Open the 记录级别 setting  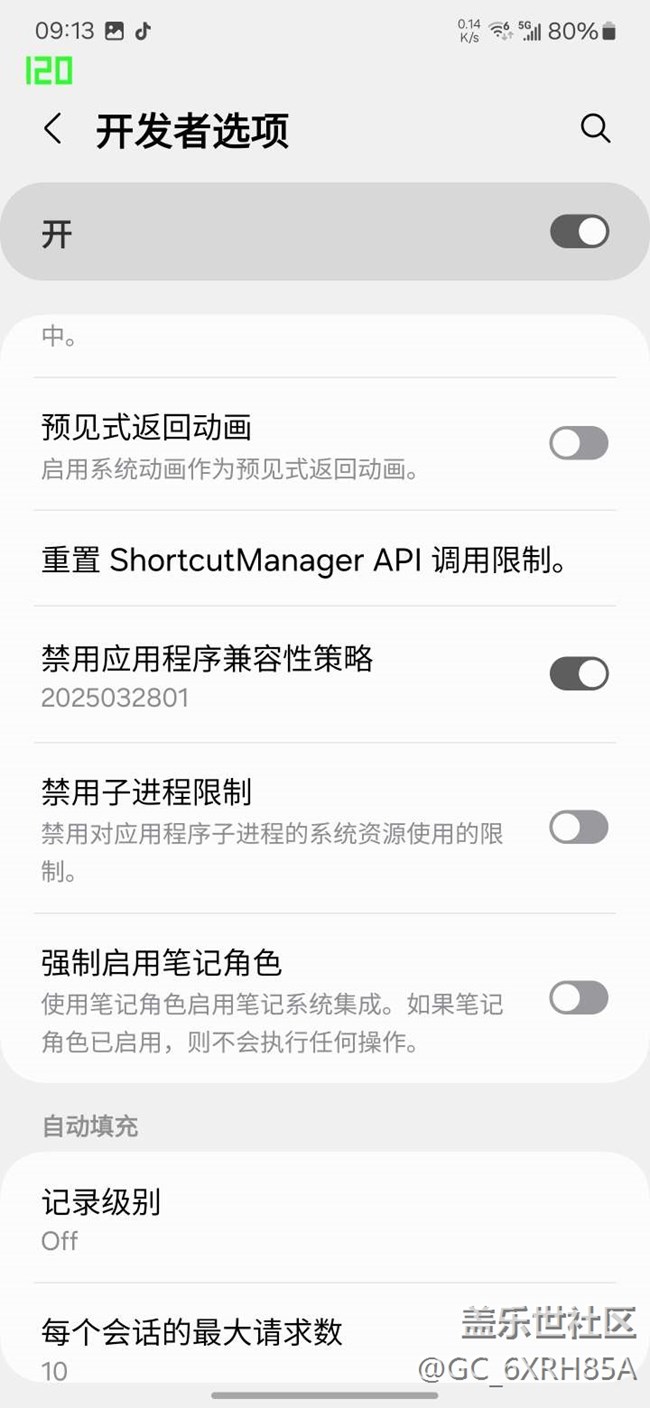pos(325,1219)
